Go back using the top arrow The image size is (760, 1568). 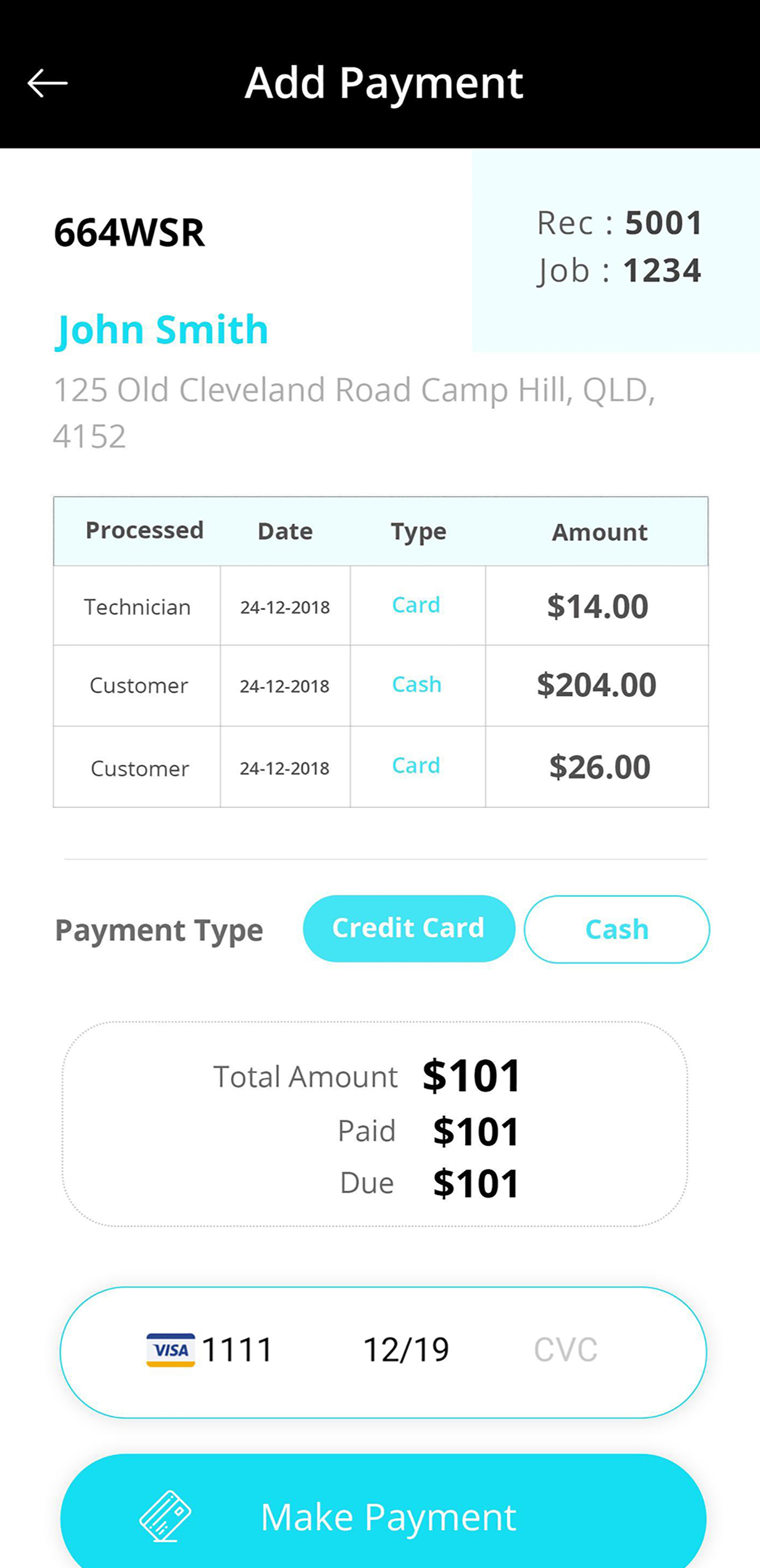coord(47,83)
